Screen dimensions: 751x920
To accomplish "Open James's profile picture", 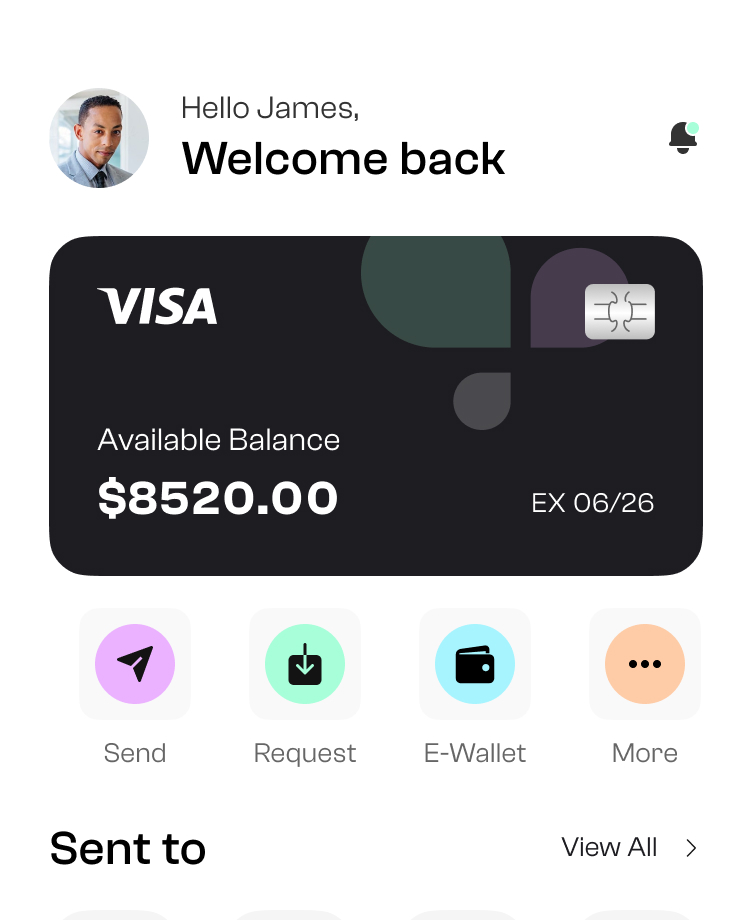I will point(99,138).
